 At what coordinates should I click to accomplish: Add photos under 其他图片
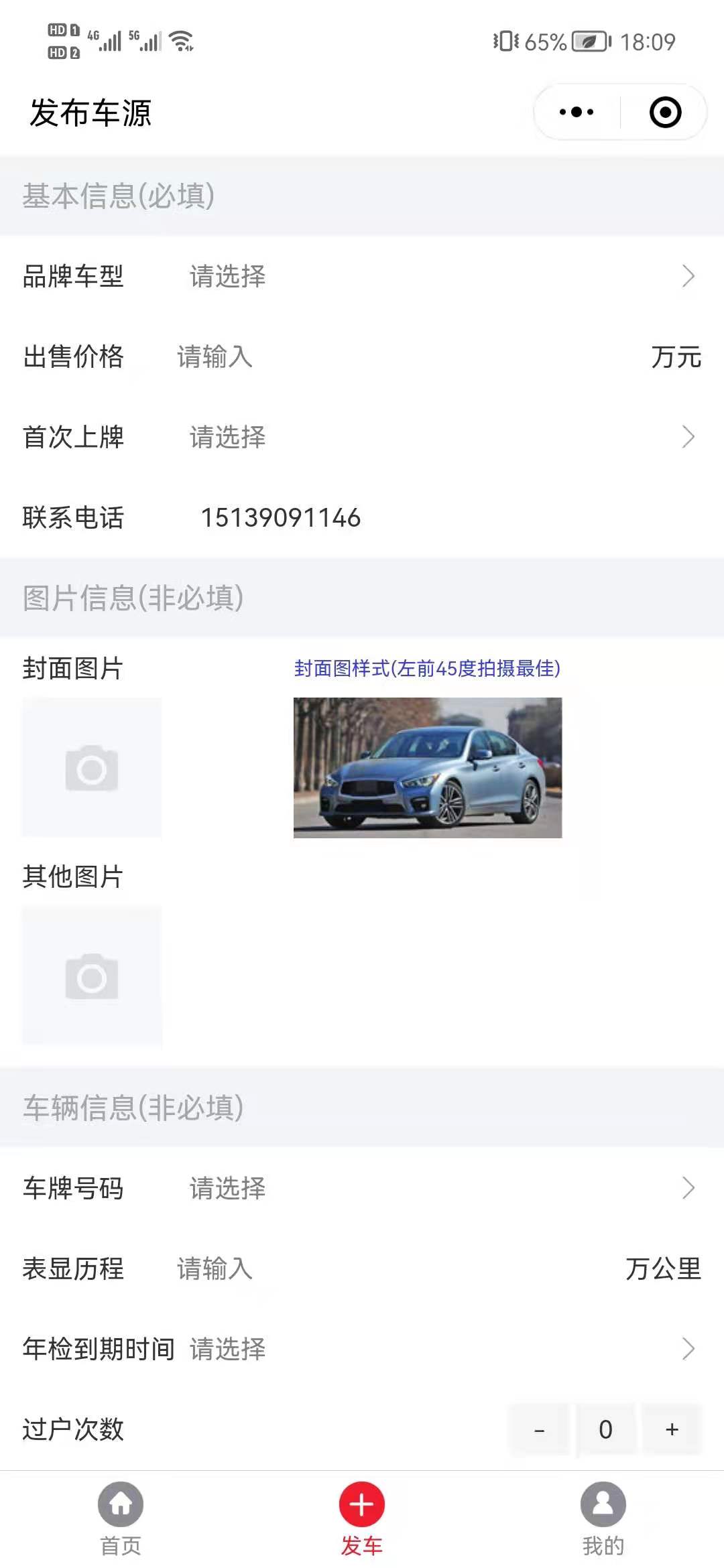click(92, 976)
